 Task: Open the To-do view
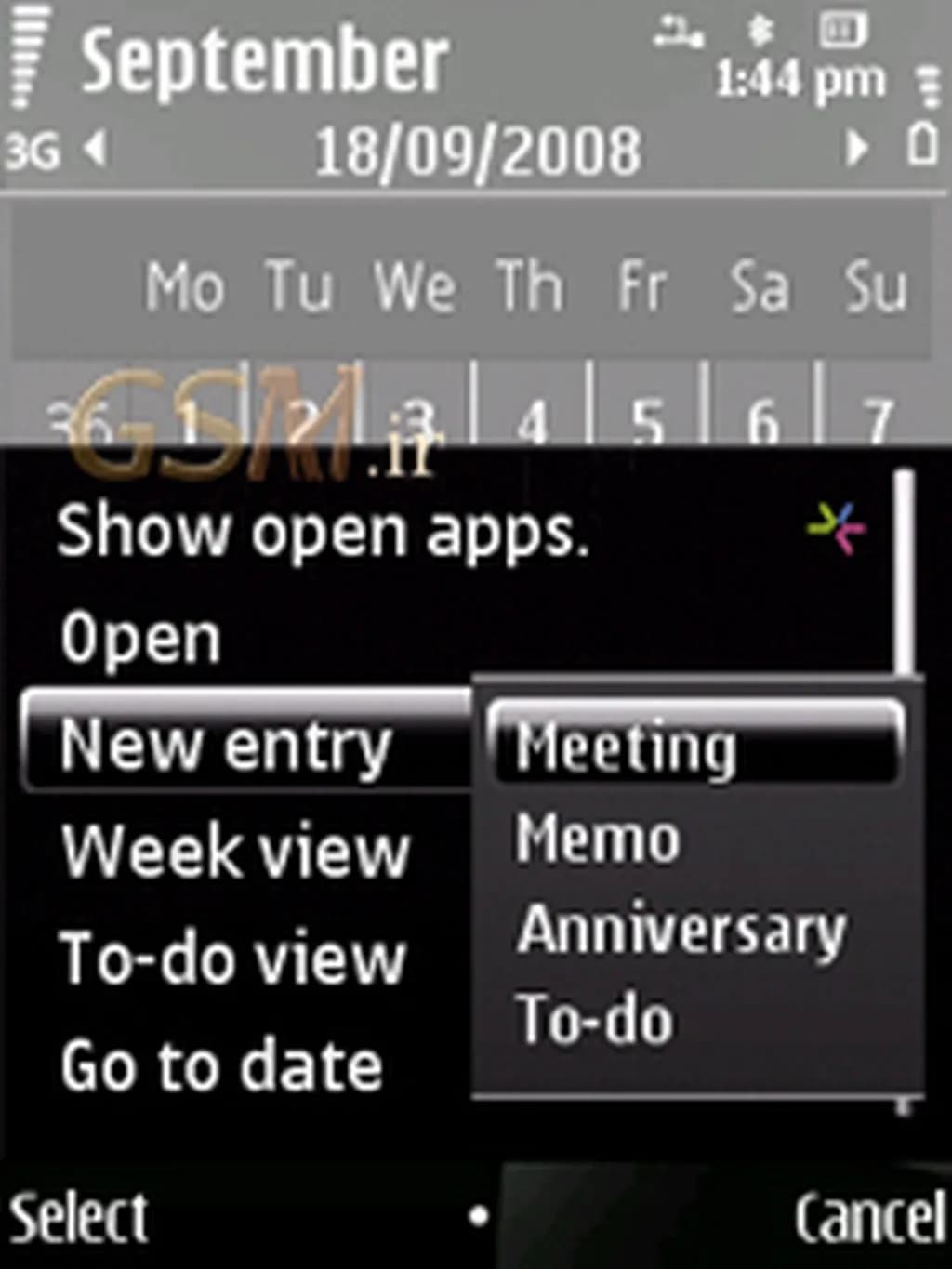click(x=232, y=958)
